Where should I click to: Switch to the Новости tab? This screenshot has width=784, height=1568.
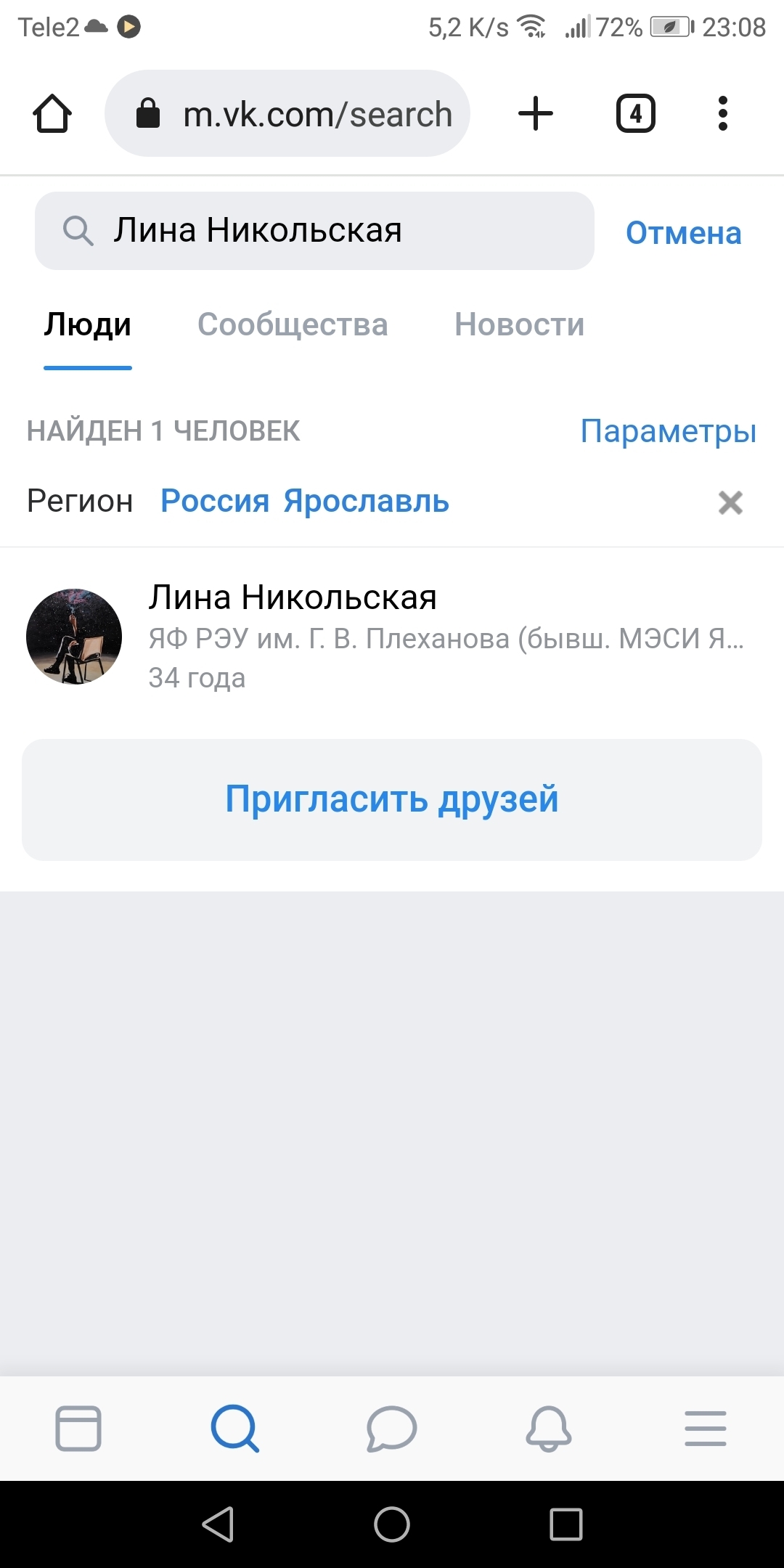click(519, 324)
